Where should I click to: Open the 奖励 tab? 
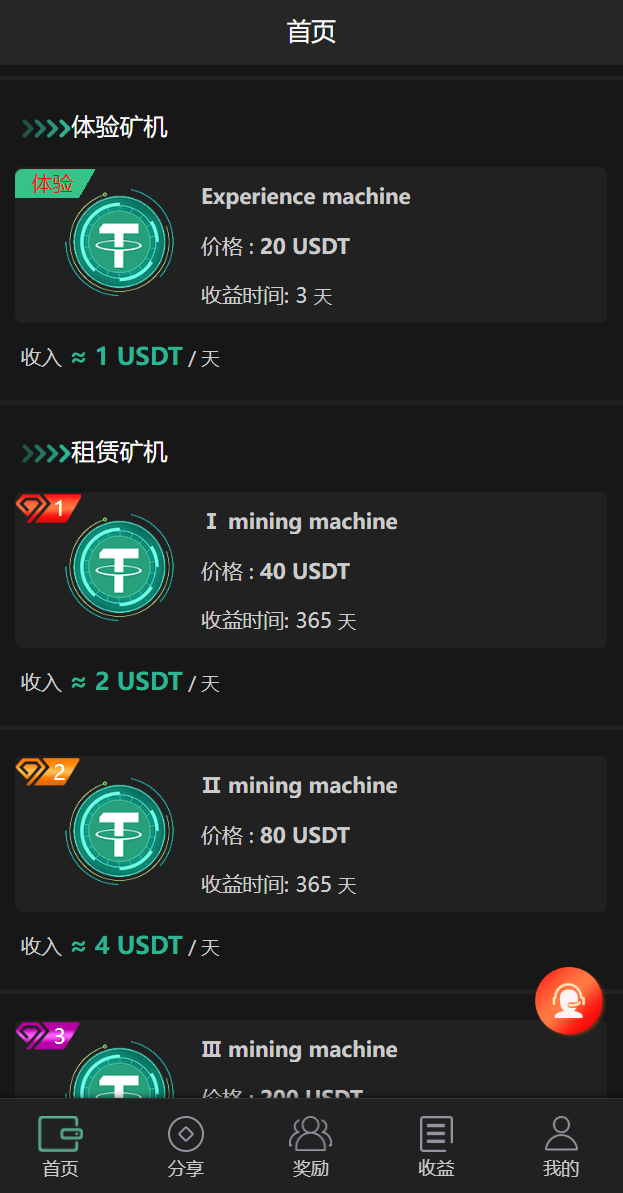coord(311,1147)
